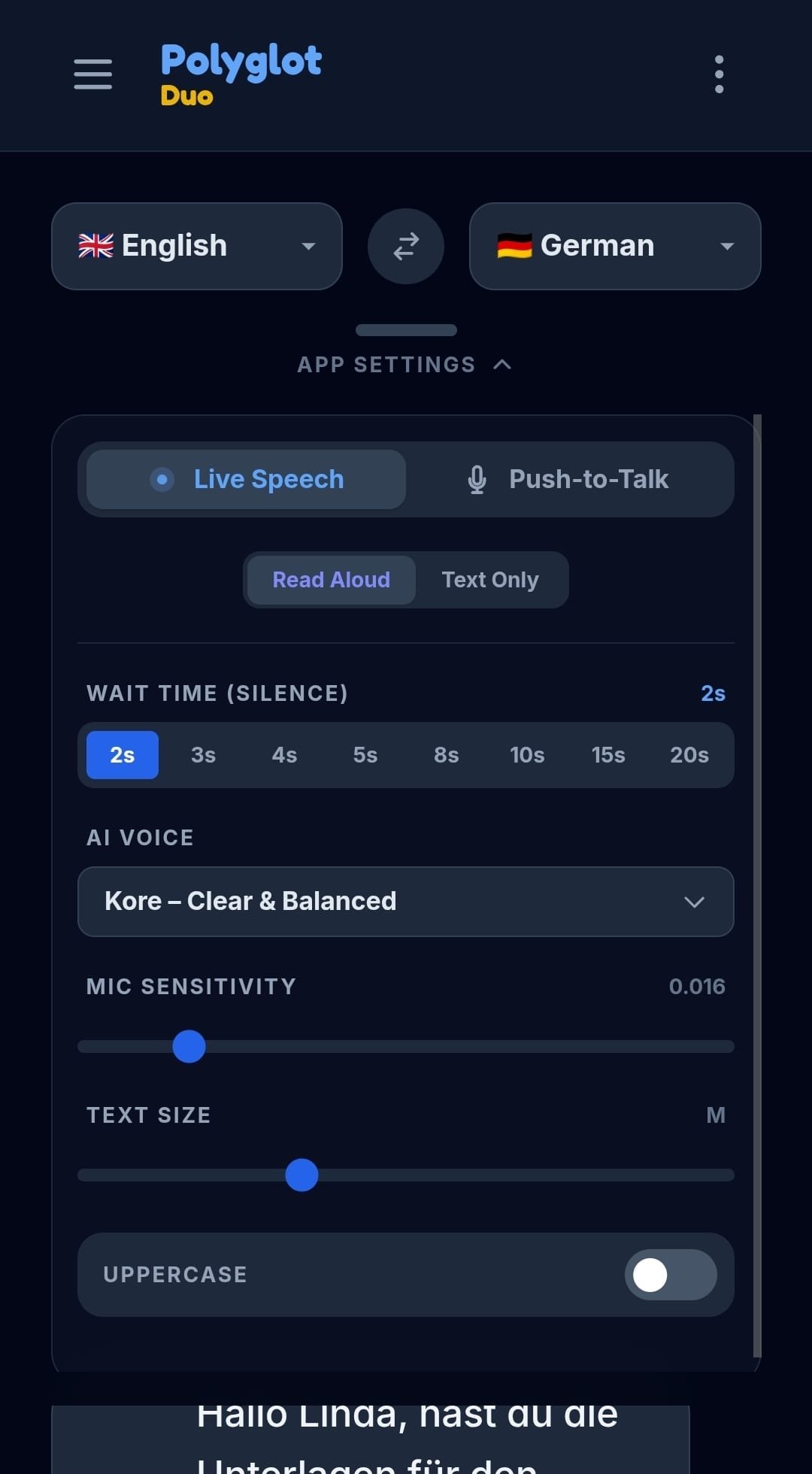Open the three-dot overflow menu
Viewport: 812px width, 1474px height.
point(718,74)
